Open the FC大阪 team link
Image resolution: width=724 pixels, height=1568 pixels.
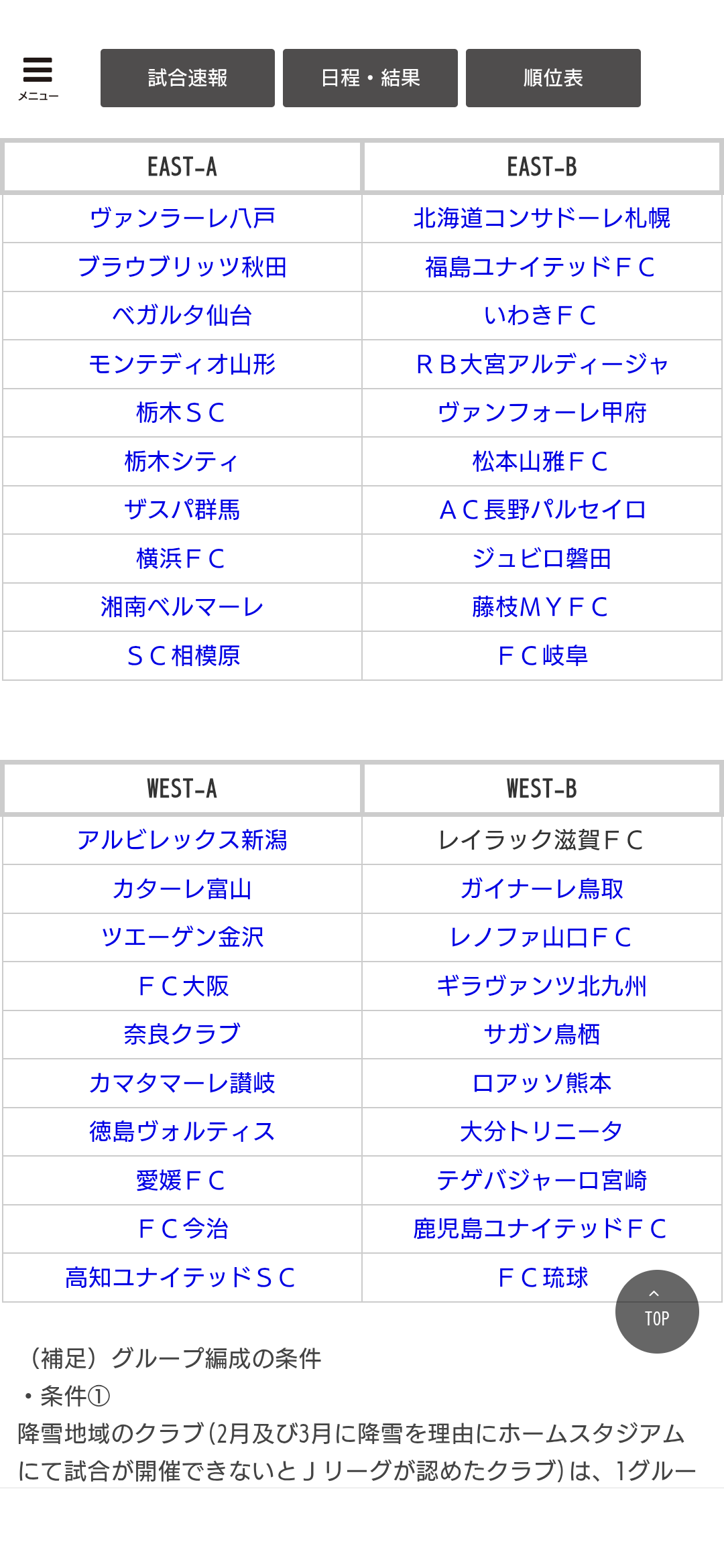[183, 986]
